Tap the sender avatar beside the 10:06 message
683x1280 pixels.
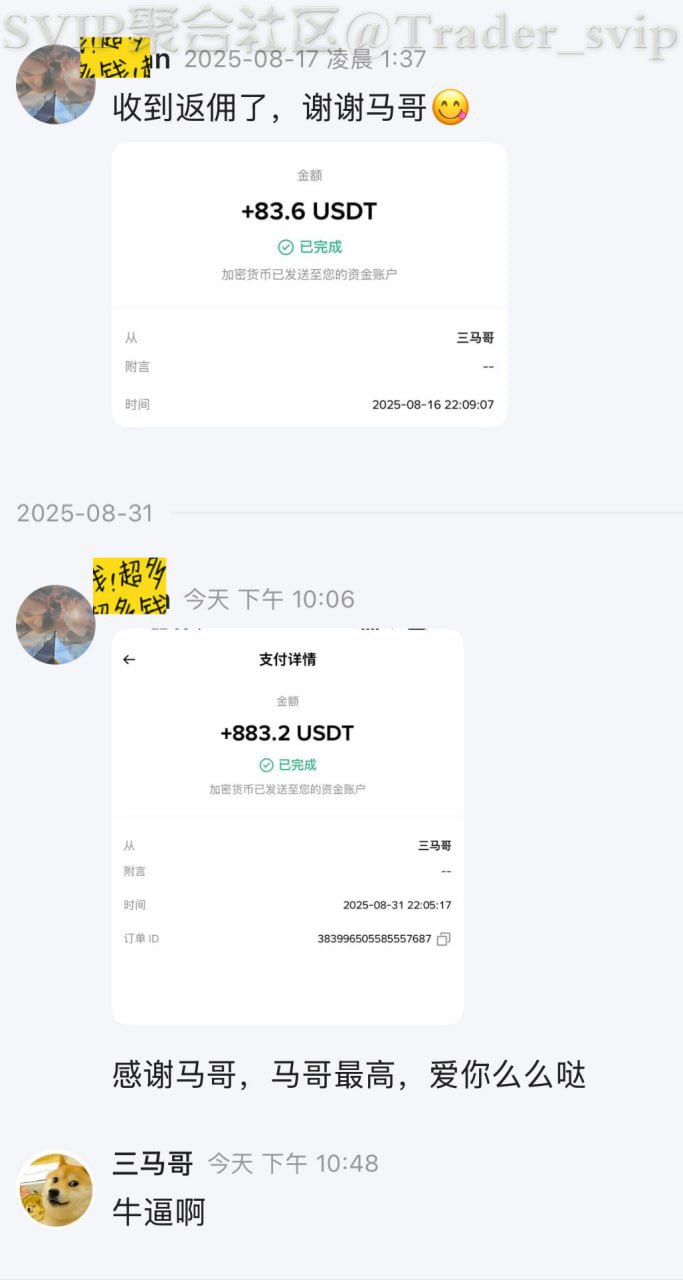[56, 624]
